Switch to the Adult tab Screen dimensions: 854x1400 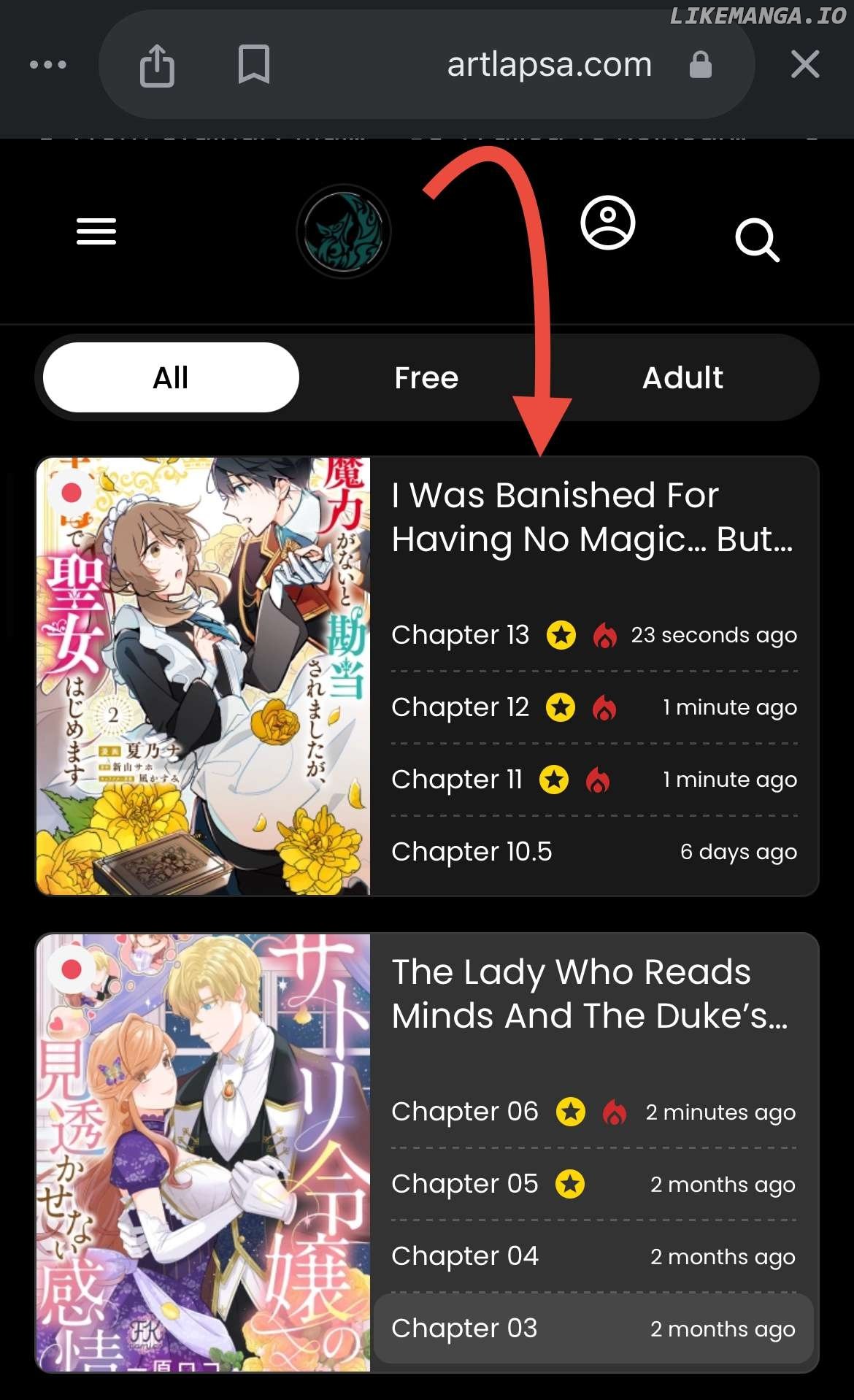(682, 377)
